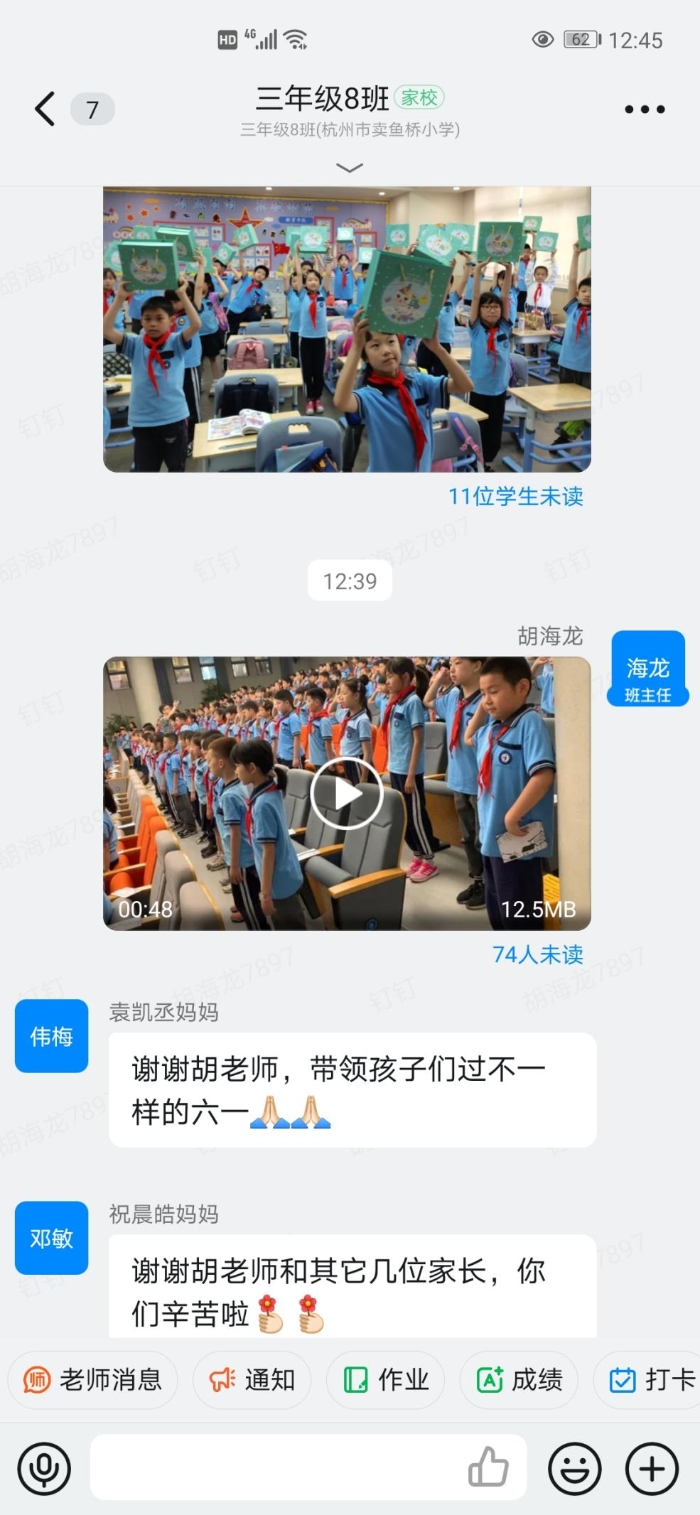Image resolution: width=700 pixels, height=1515 pixels.
Task: Open 海龙 班主任 avatar profile
Action: click(x=647, y=668)
